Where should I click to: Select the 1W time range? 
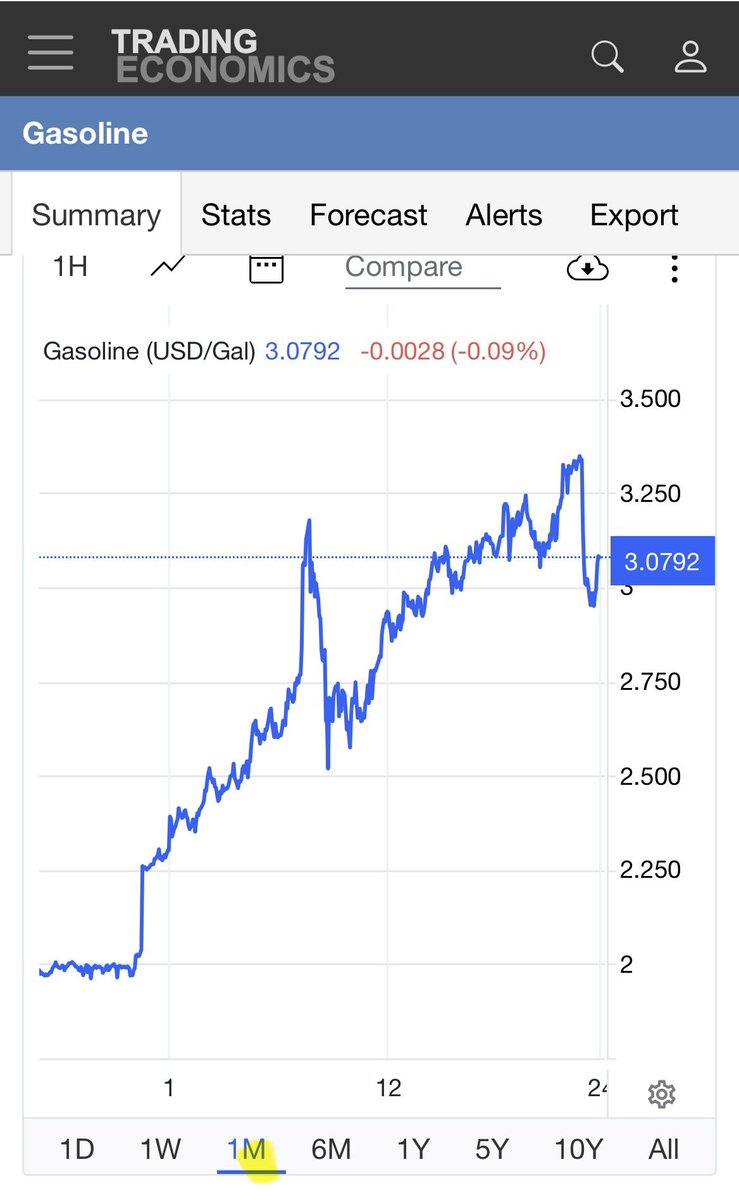[x=160, y=1148]
